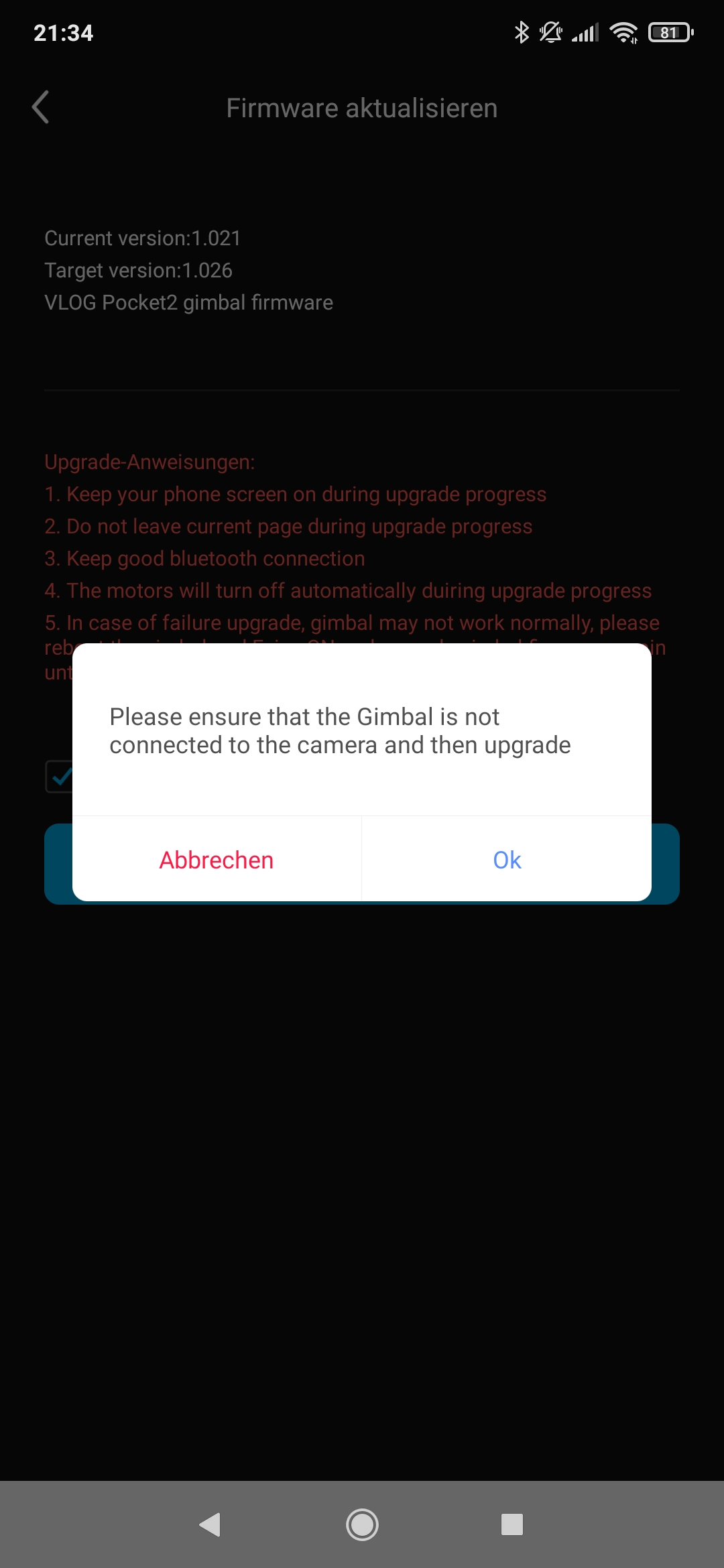
Task: Tap Abbrechen to cancel the upgrade
Action: point(217,860)
